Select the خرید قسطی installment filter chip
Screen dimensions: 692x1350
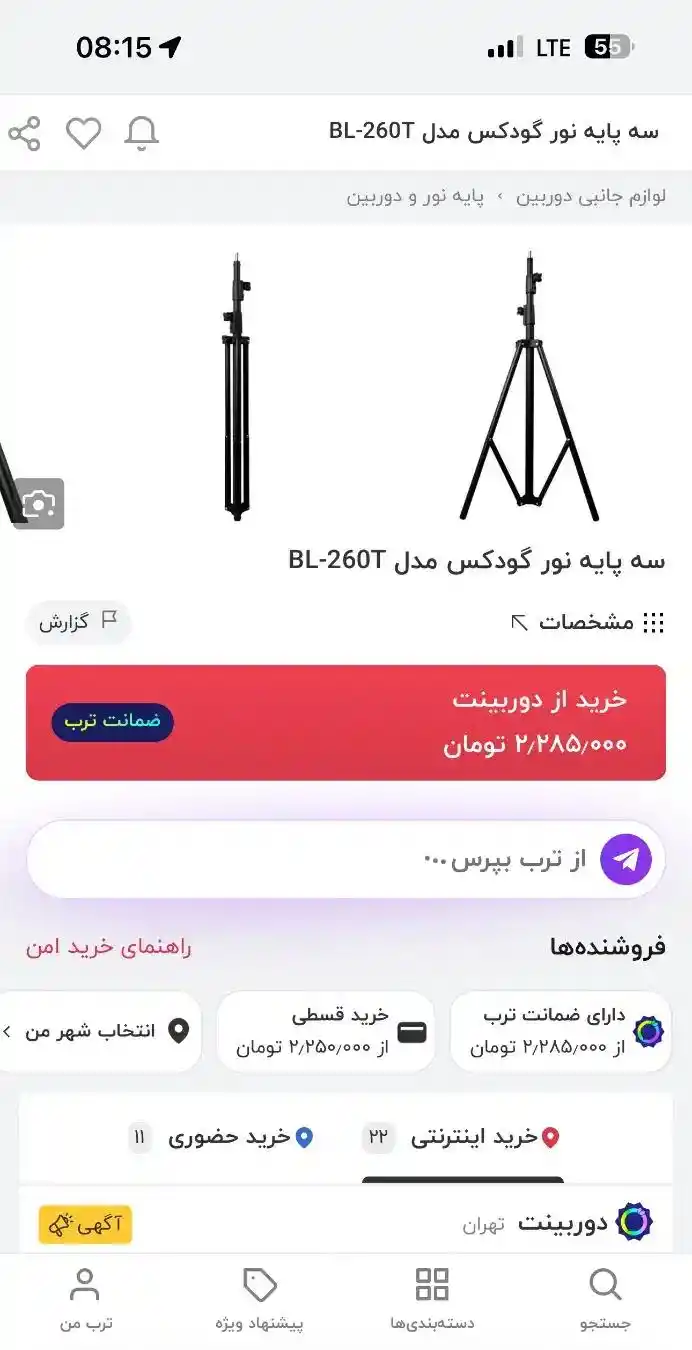[326, 1032]
